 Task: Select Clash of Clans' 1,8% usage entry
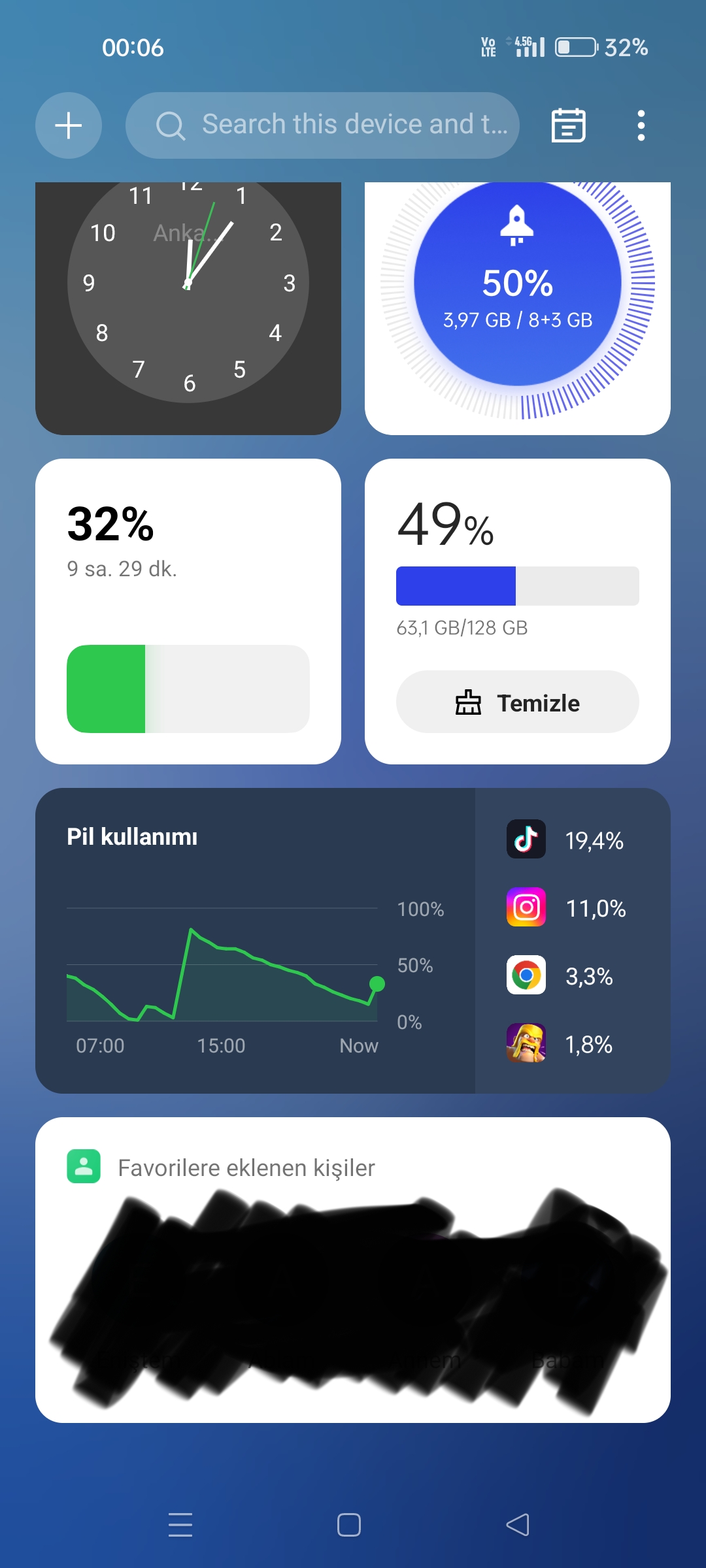566,1043
